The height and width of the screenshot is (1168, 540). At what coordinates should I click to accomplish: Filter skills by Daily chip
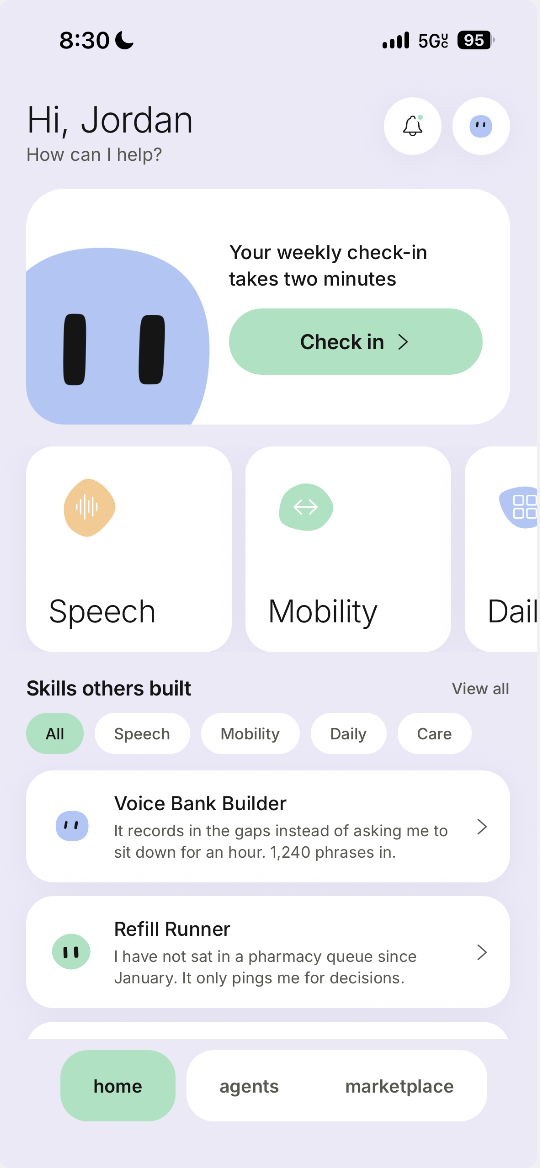(x=349, y=734)
